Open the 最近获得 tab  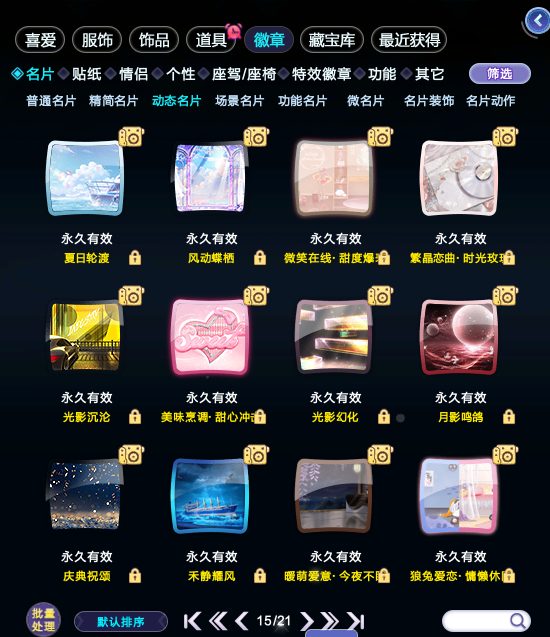409,40
